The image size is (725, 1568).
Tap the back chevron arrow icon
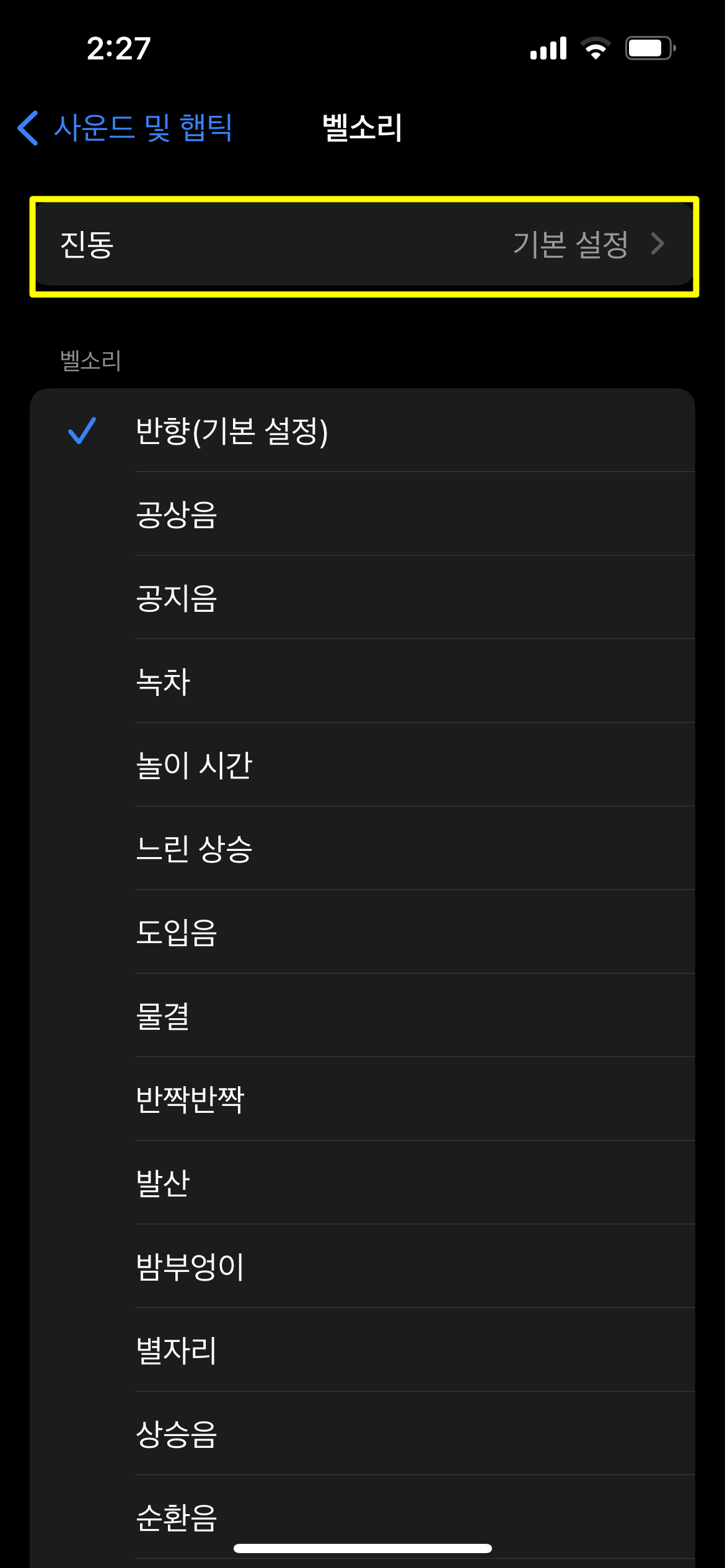27,128
